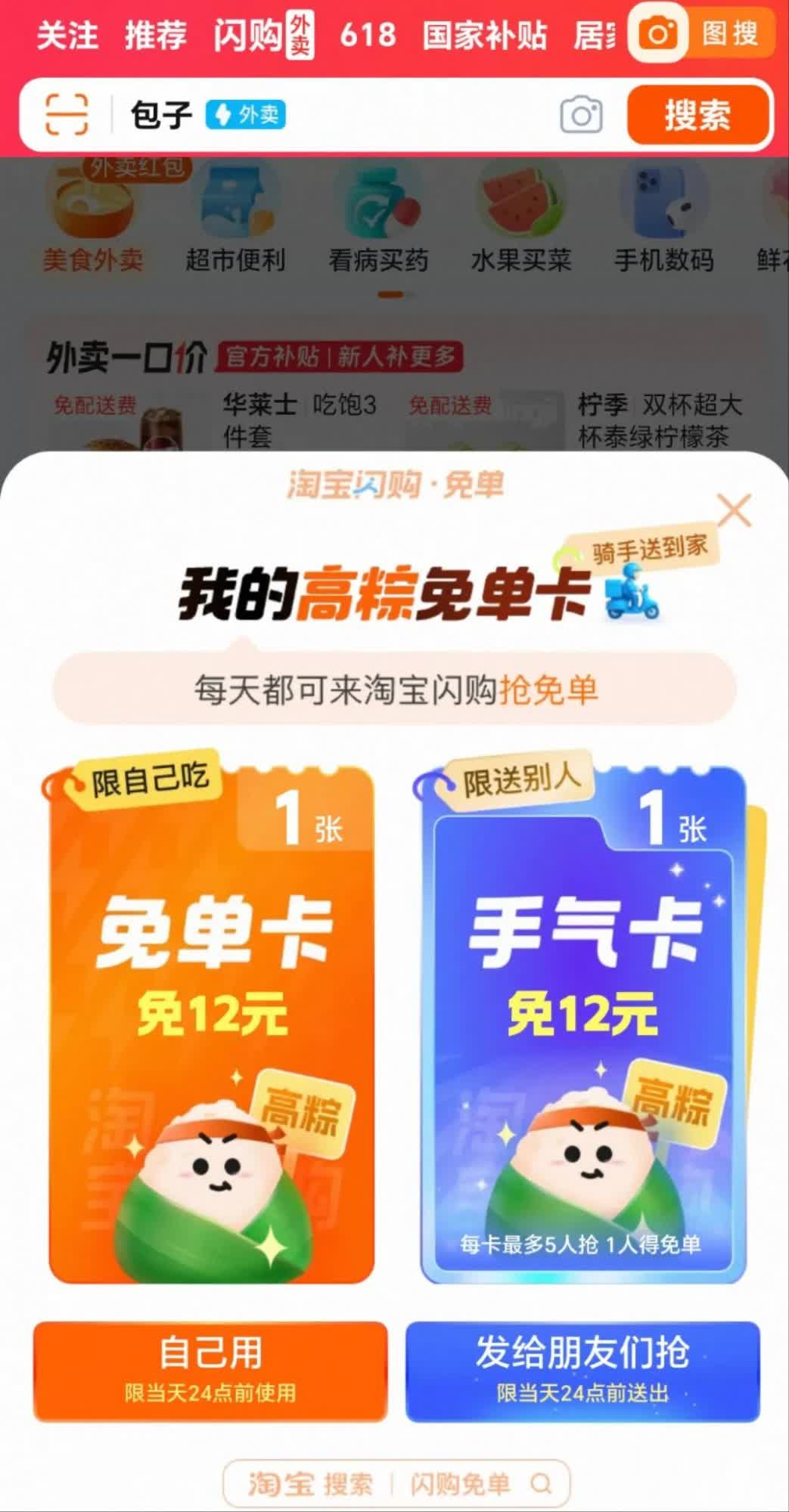Switch to the 关注 tab
The width and height of the screenshot is (789, 1512).
pos(67,35)
